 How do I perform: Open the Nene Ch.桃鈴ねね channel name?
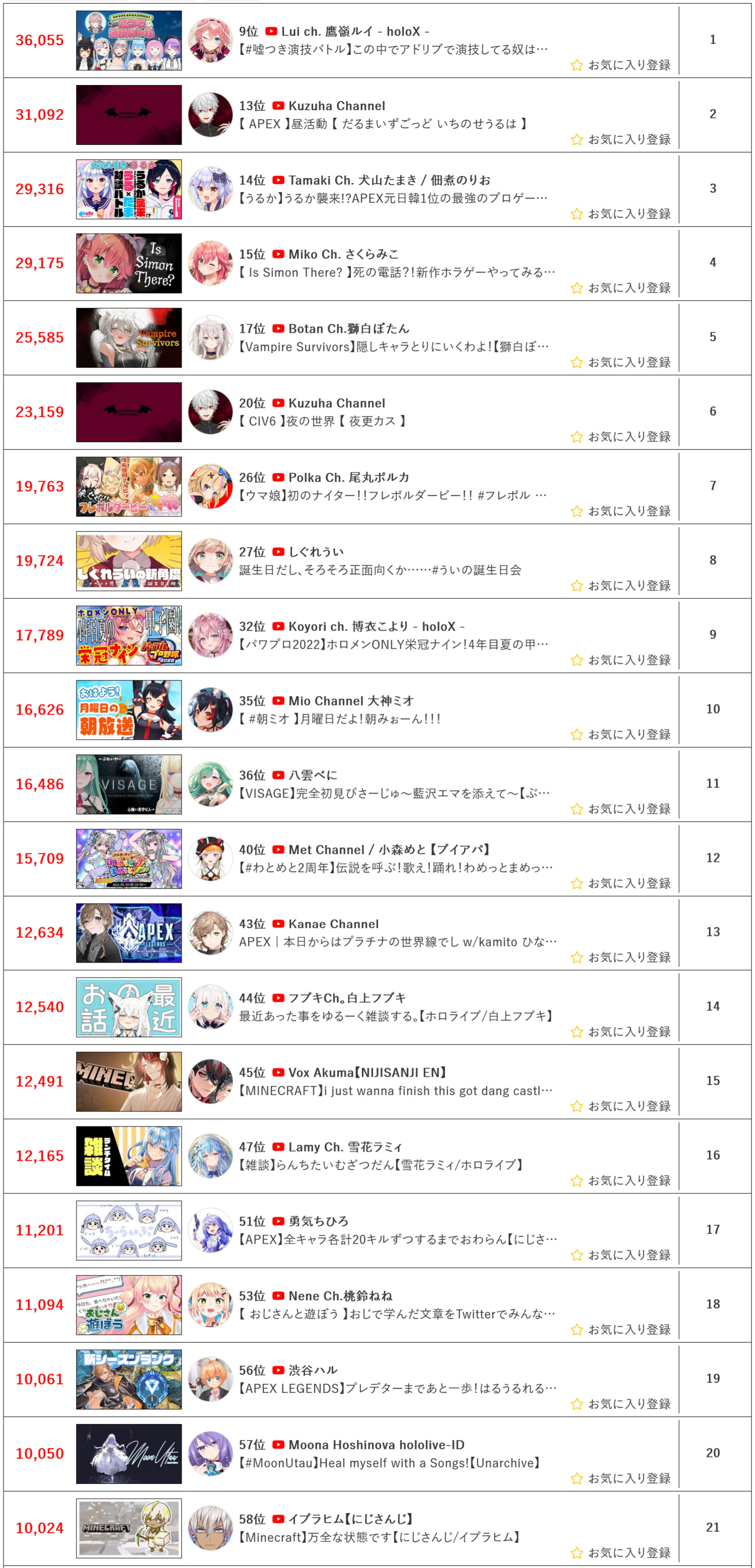click(341, 1296)
